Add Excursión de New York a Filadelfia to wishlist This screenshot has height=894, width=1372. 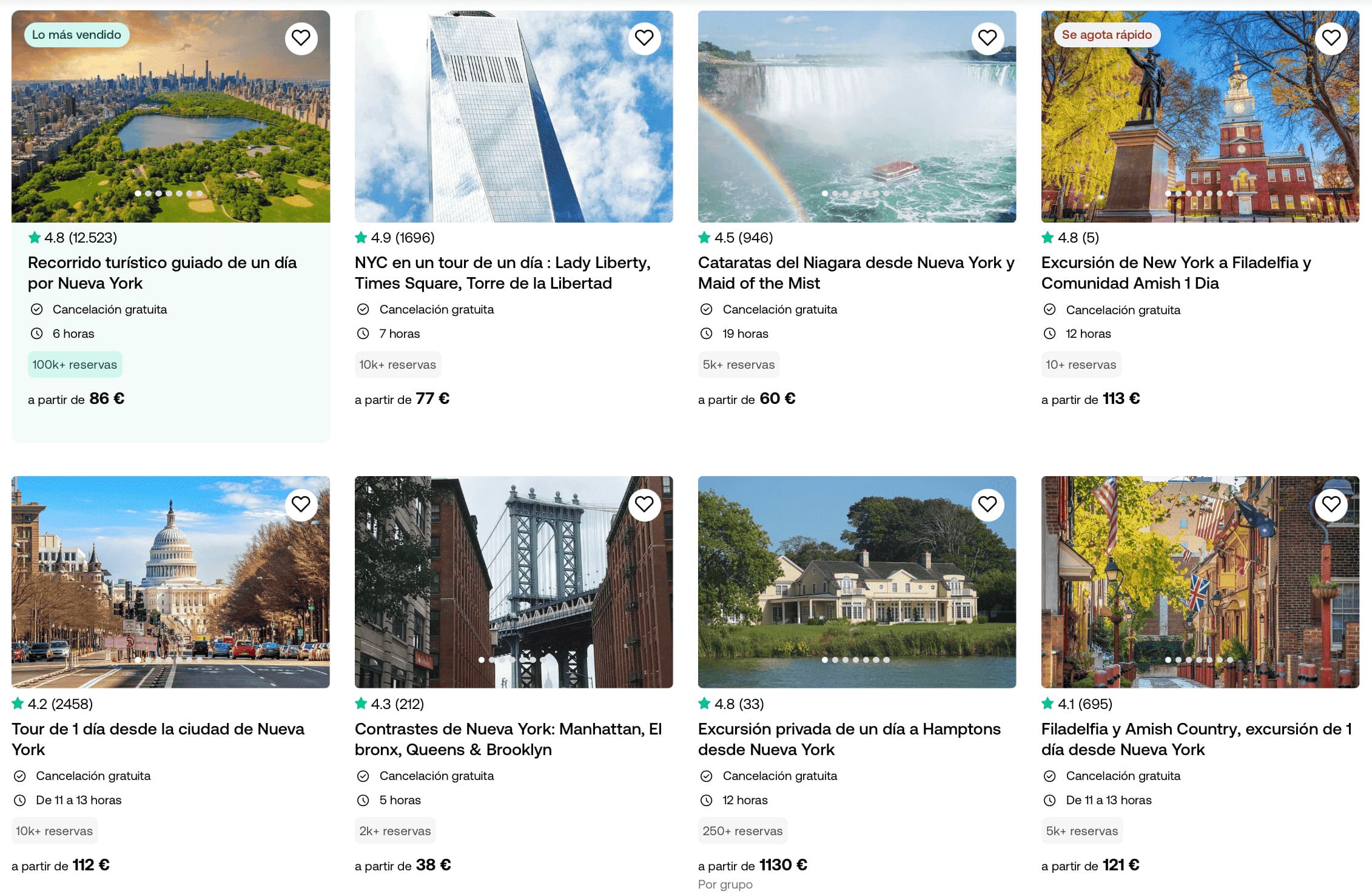1331,38
